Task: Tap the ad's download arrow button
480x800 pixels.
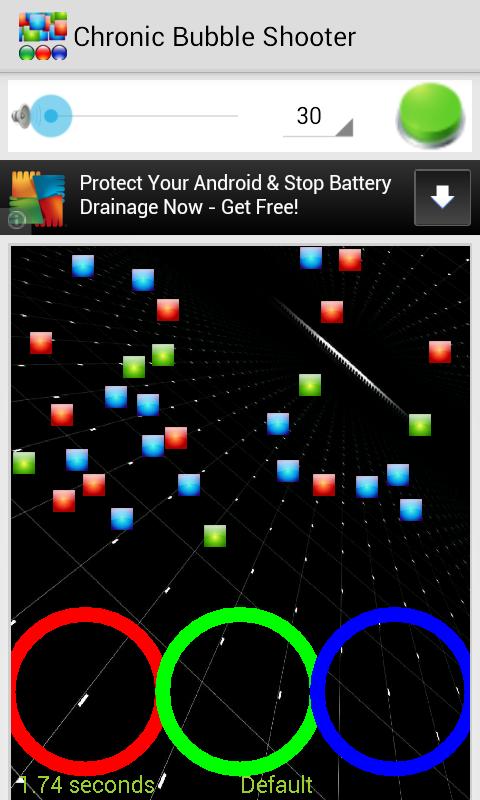Action: pos(442,197)
